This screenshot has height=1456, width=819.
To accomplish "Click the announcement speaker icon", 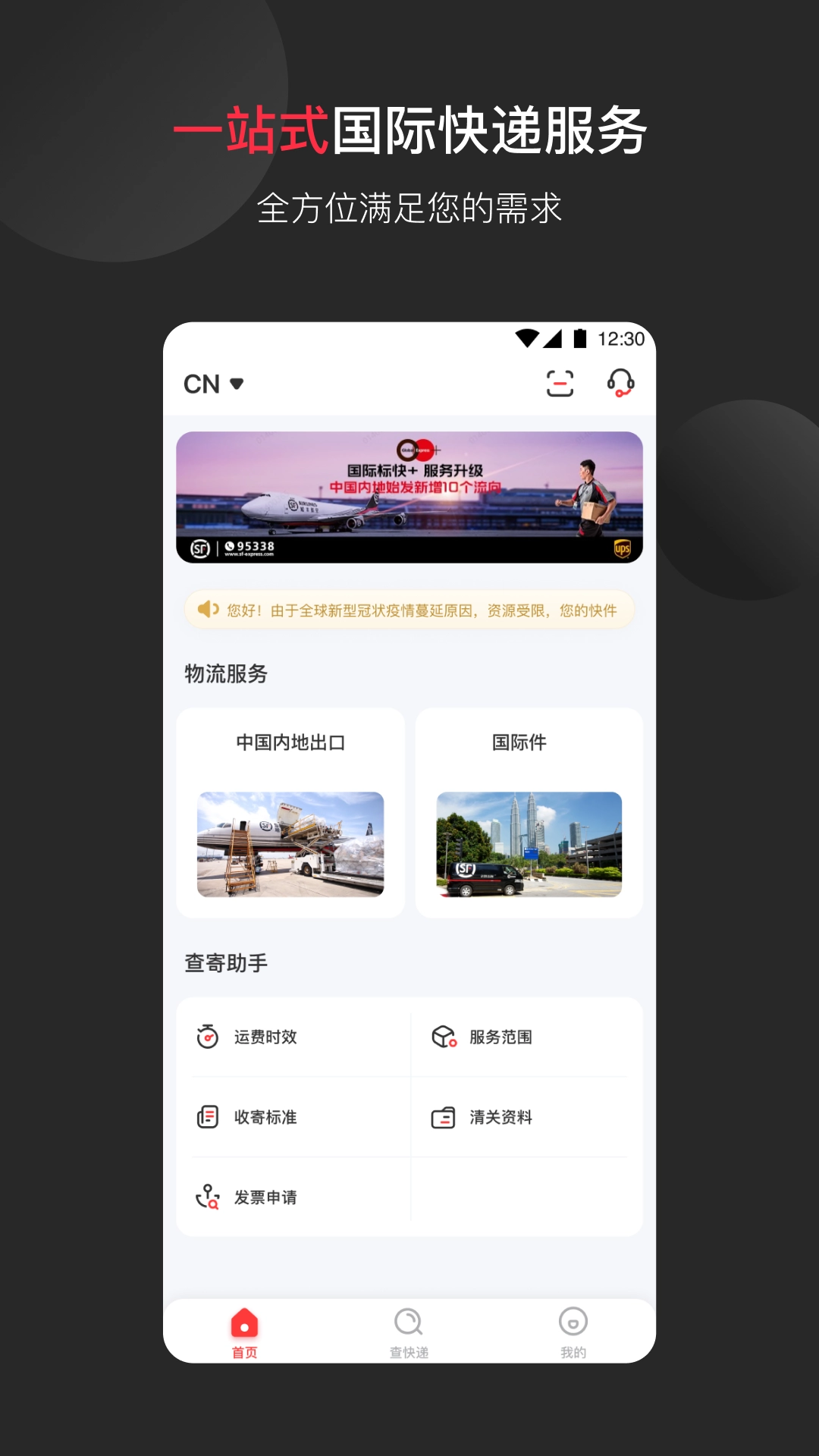I will pyautogui.click(x=207, y=607).
